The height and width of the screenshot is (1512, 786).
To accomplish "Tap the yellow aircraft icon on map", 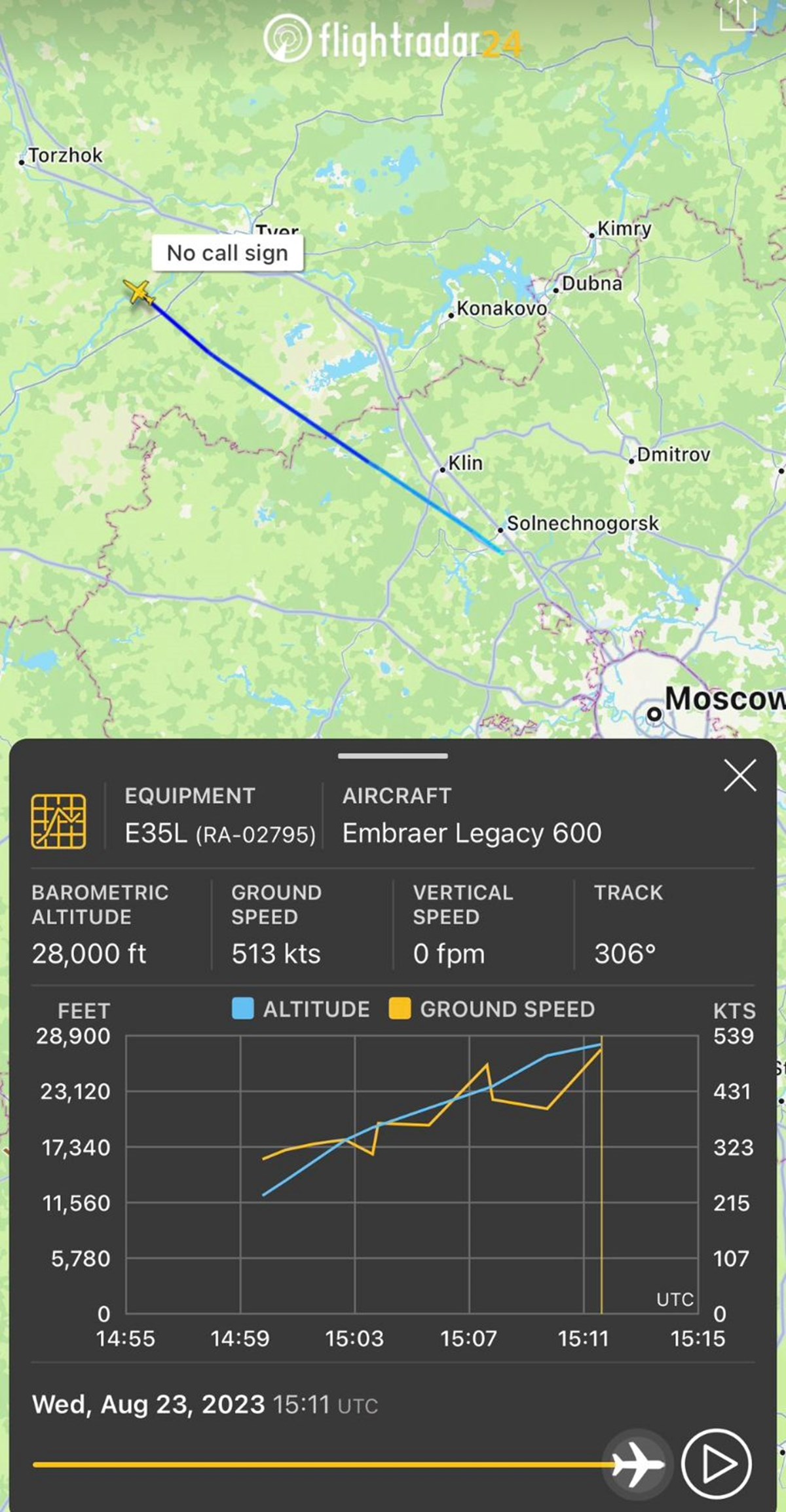I will (138, 292).
